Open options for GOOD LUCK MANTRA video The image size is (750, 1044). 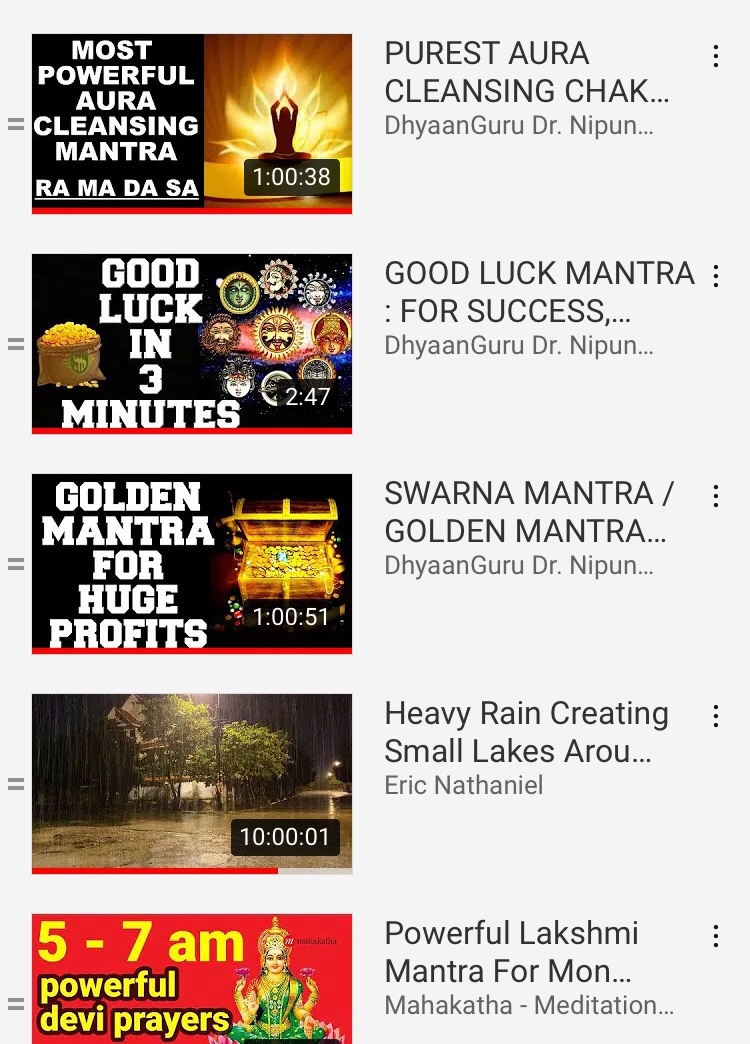point(716,276)
